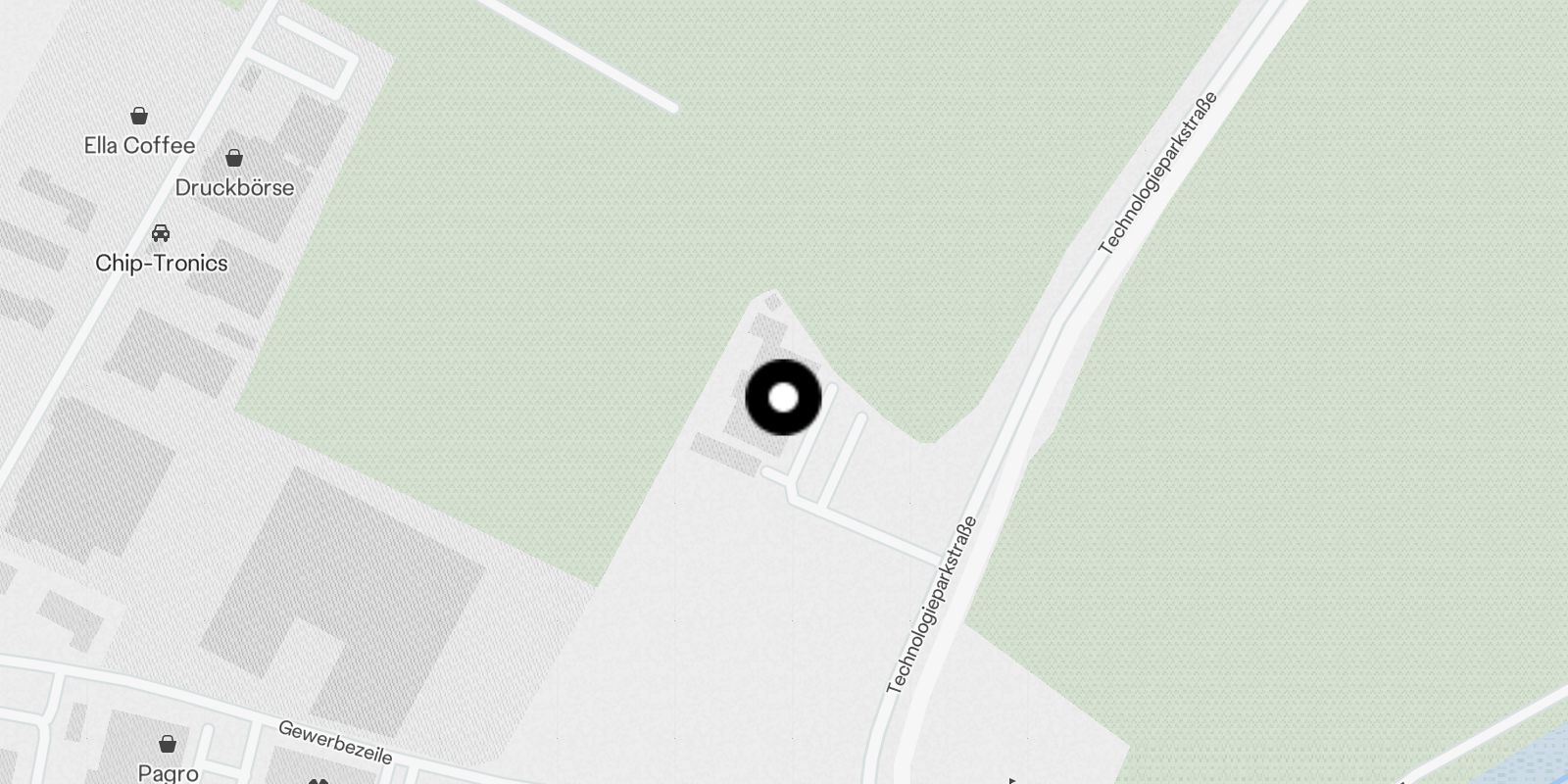Open the Ella Coffee place label
Viewport: 1568px width, 784px height.
click(139, 145)
